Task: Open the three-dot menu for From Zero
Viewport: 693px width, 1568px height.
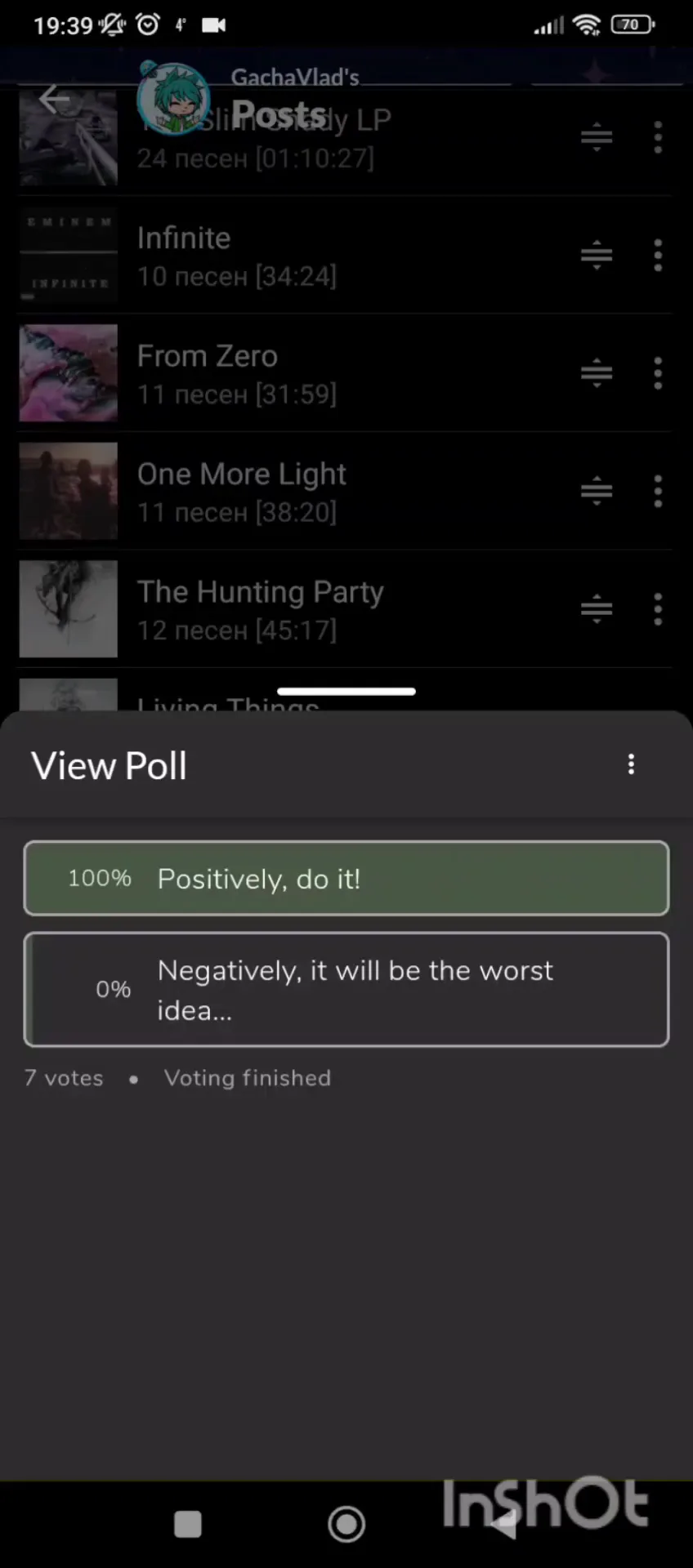Action: tap(658, 373)
